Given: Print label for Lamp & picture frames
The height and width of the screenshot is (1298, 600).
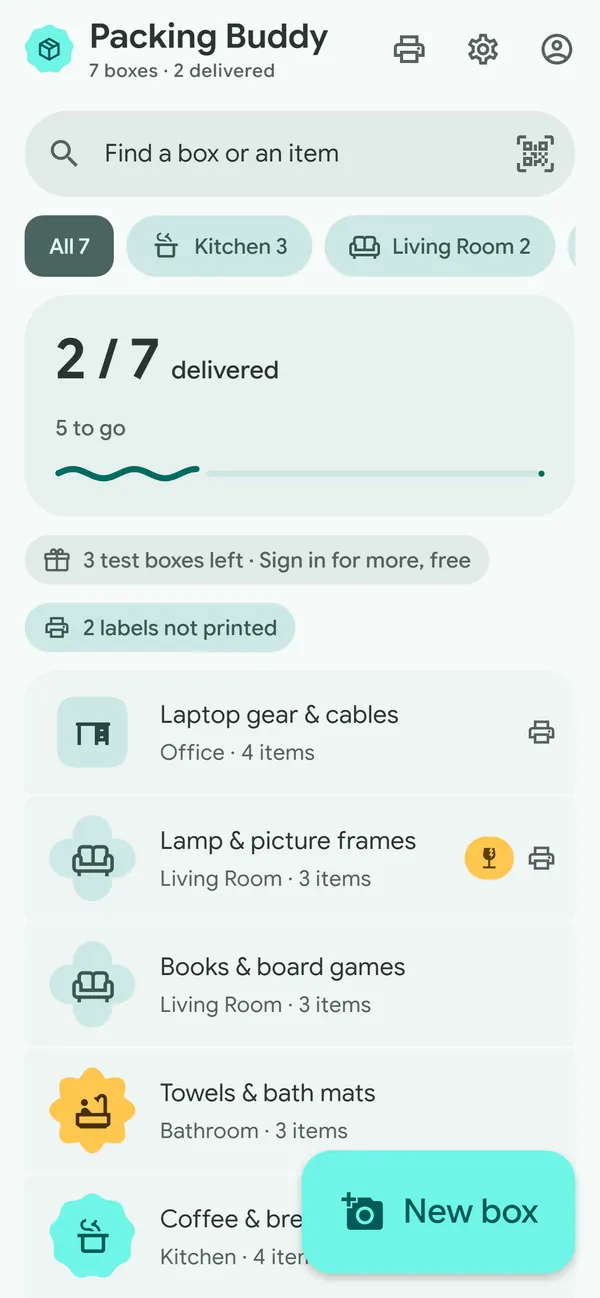Looking at the screenshot, I should 541,858.
